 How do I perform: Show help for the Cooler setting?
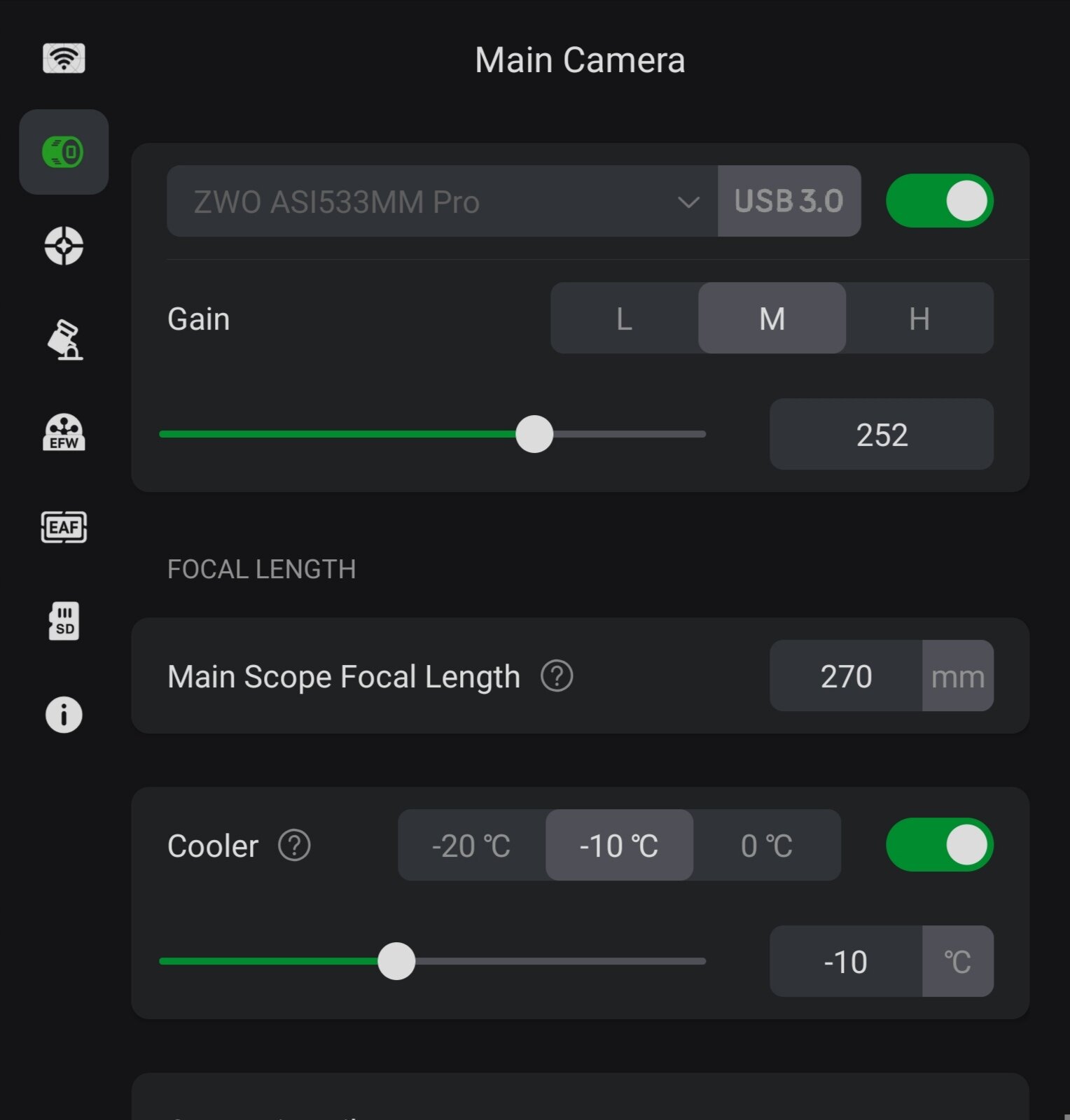point(294,845)
